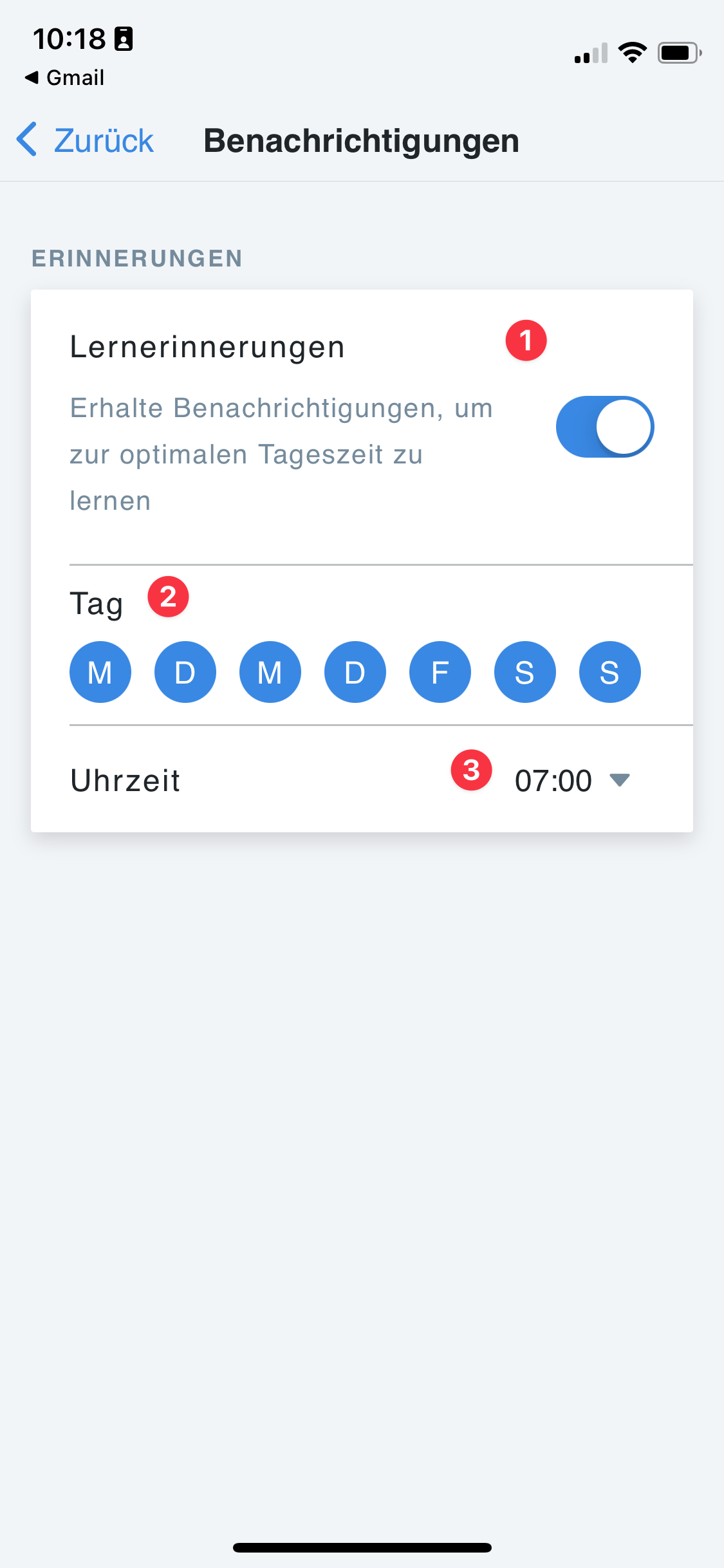The width and height of the screenshot is (724, 1568).
Task: Toggle the M chip between both D chips
Action: pos(270,672)
